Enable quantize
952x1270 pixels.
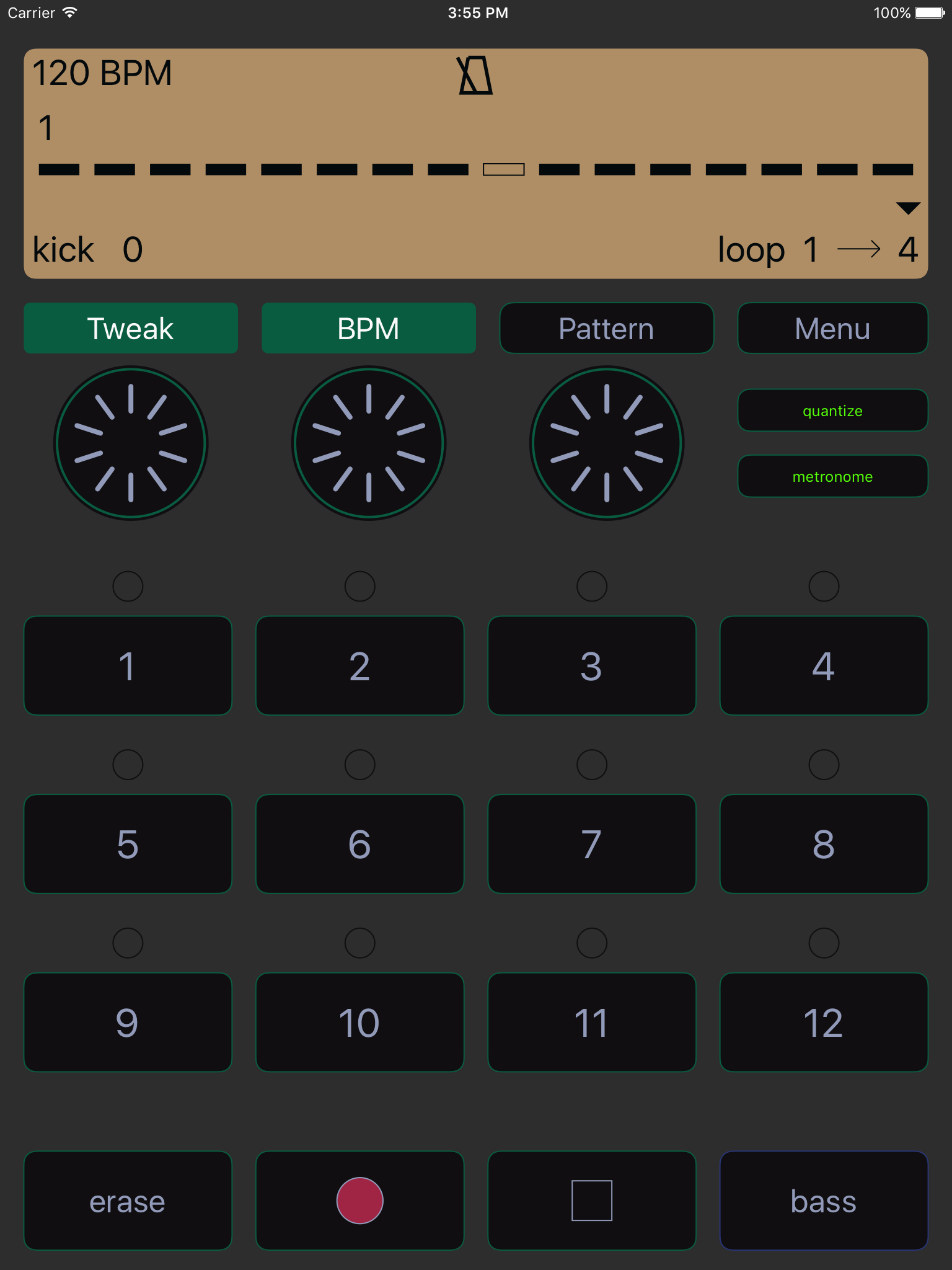click(832, 410)
